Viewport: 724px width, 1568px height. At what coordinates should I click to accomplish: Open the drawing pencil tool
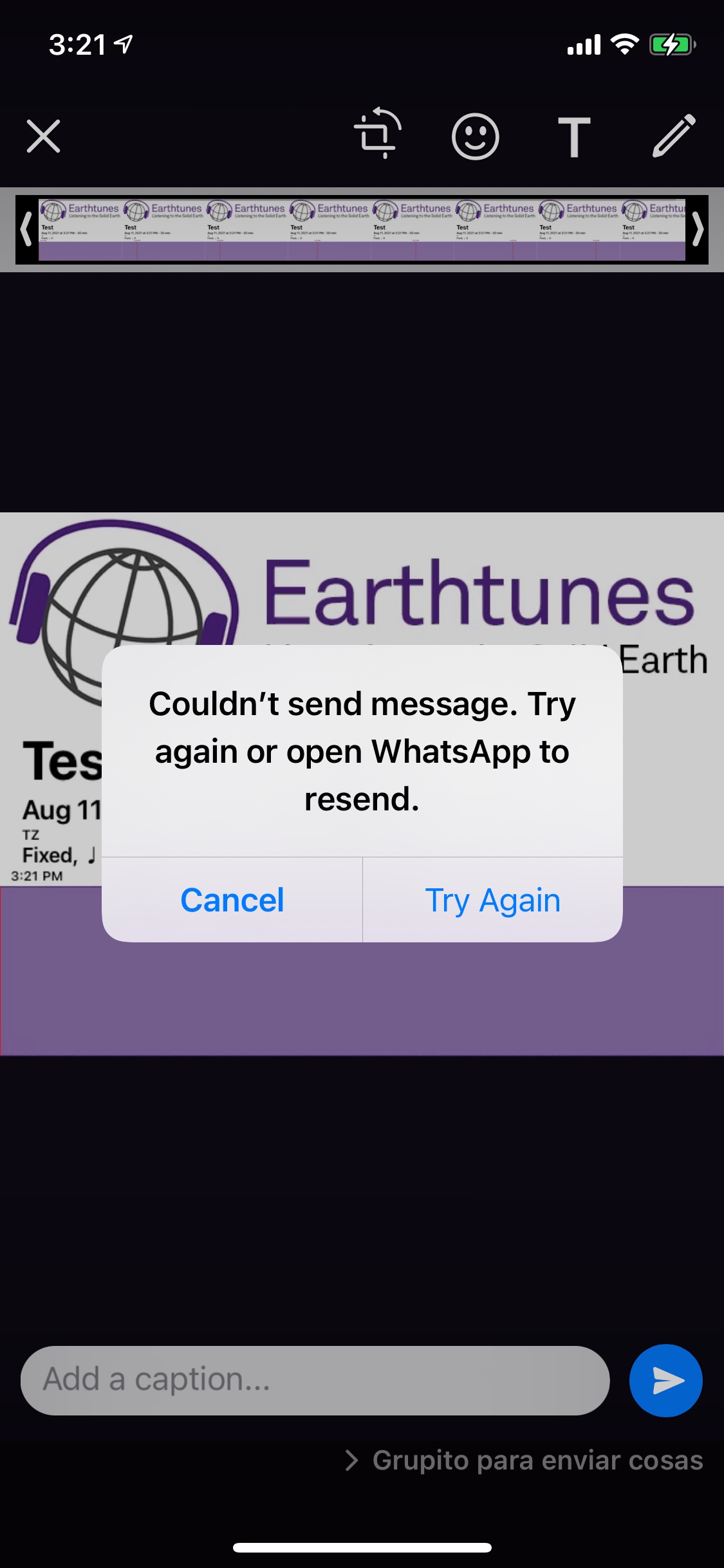coord(674,136)
